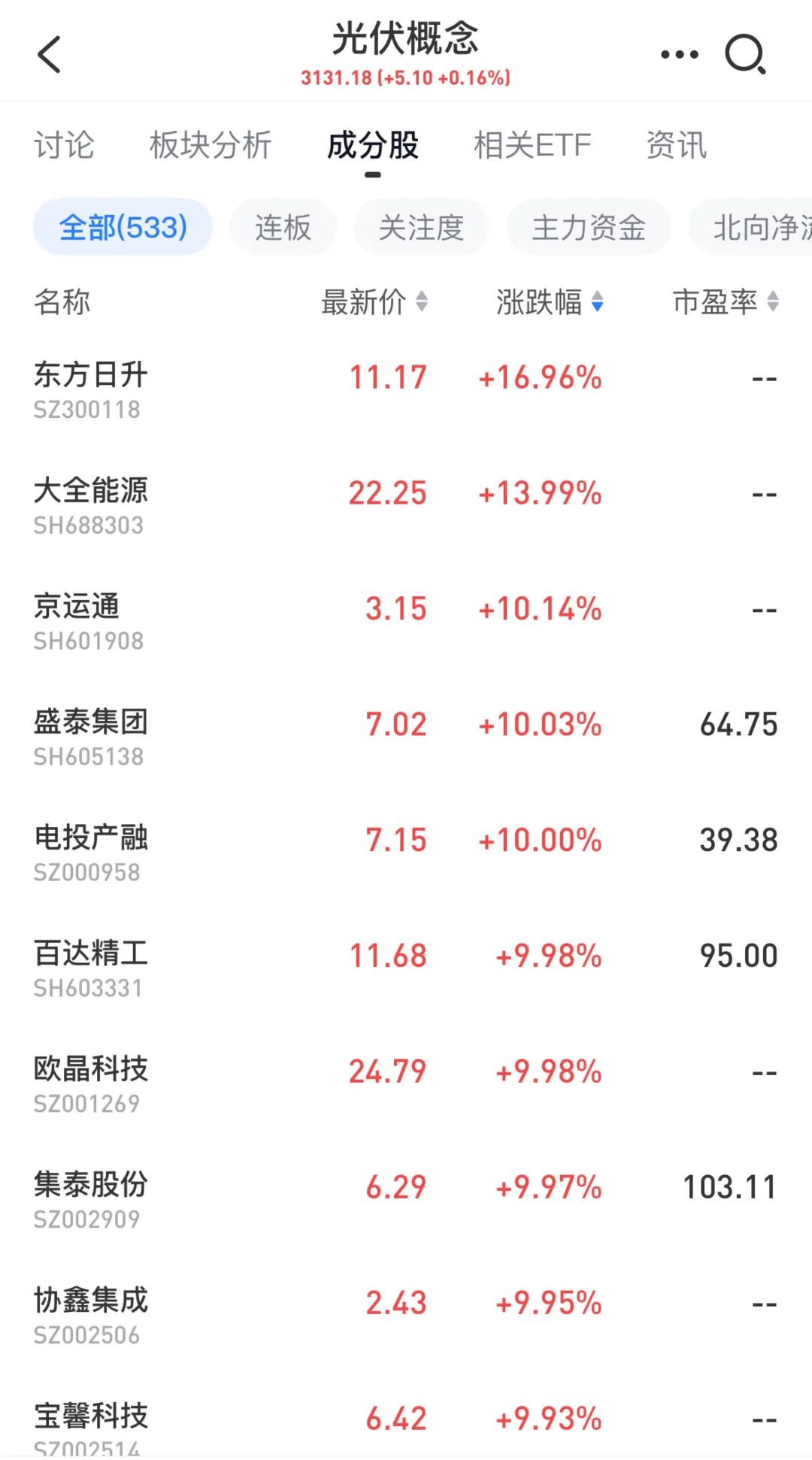Open stock 欧晶科技 SZ001269
This screenshot has width=812, height=1460.
pyautogui.click(x=406, y=1084)
